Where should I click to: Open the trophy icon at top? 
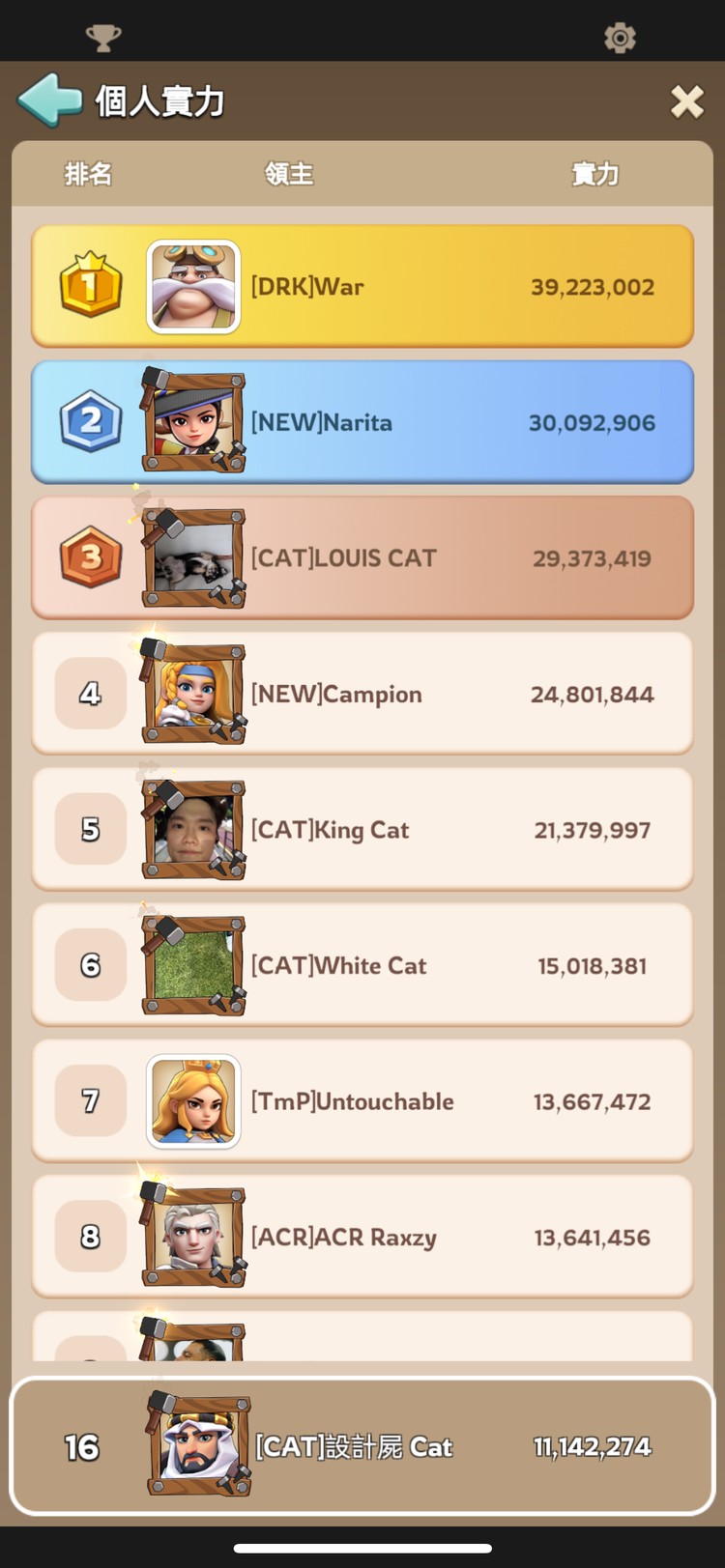(103, 38)
